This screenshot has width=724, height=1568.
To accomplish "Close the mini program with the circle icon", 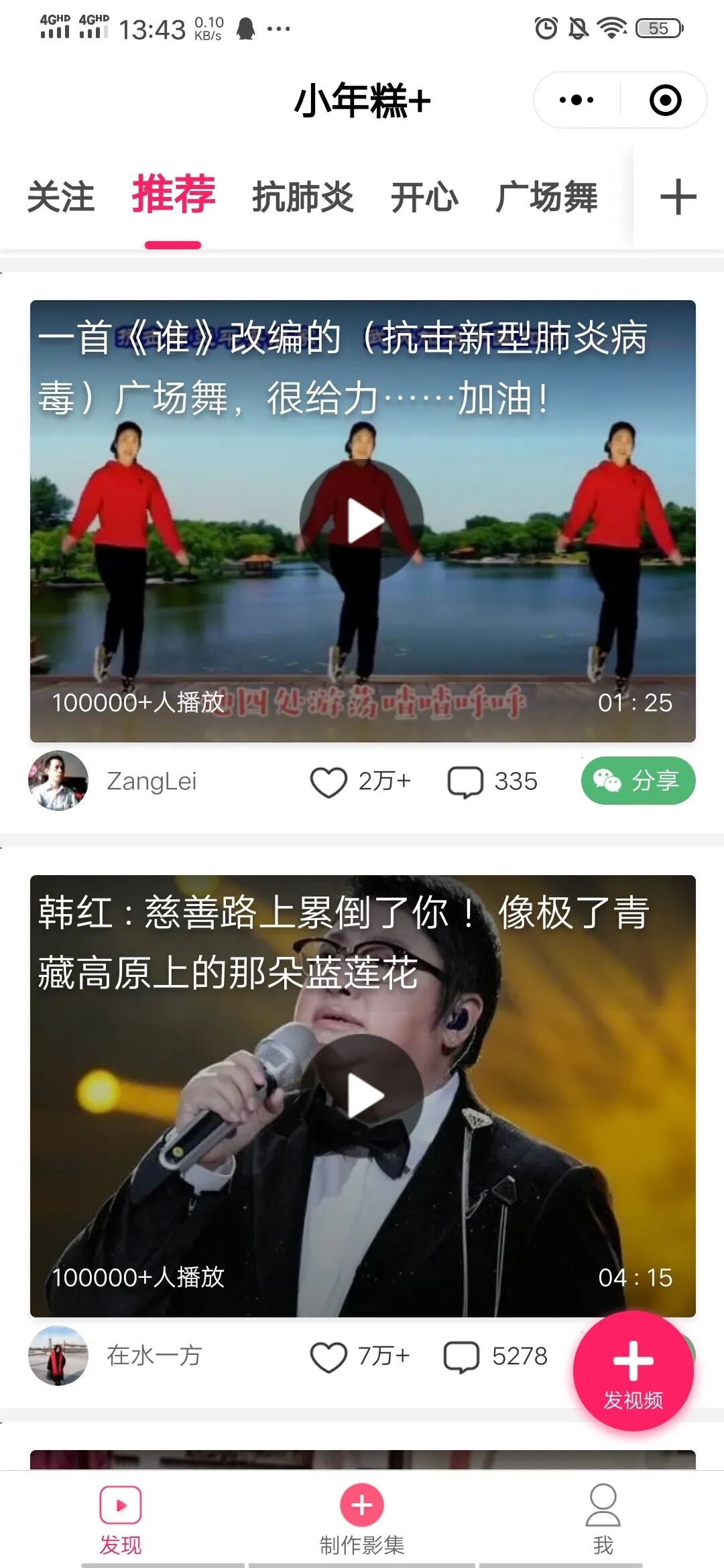I will 665,101.
